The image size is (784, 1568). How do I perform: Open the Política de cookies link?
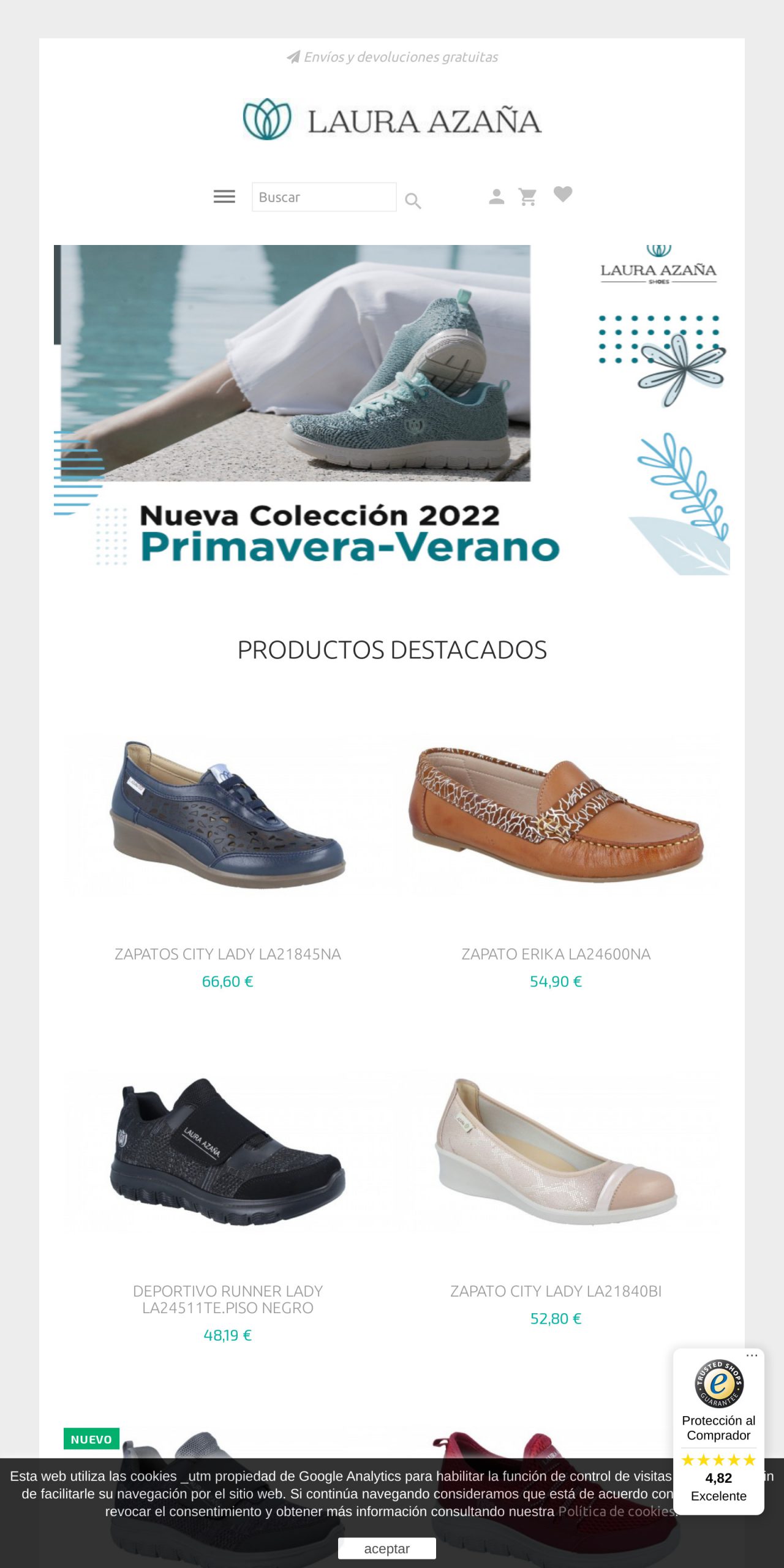click(616, 1511)
